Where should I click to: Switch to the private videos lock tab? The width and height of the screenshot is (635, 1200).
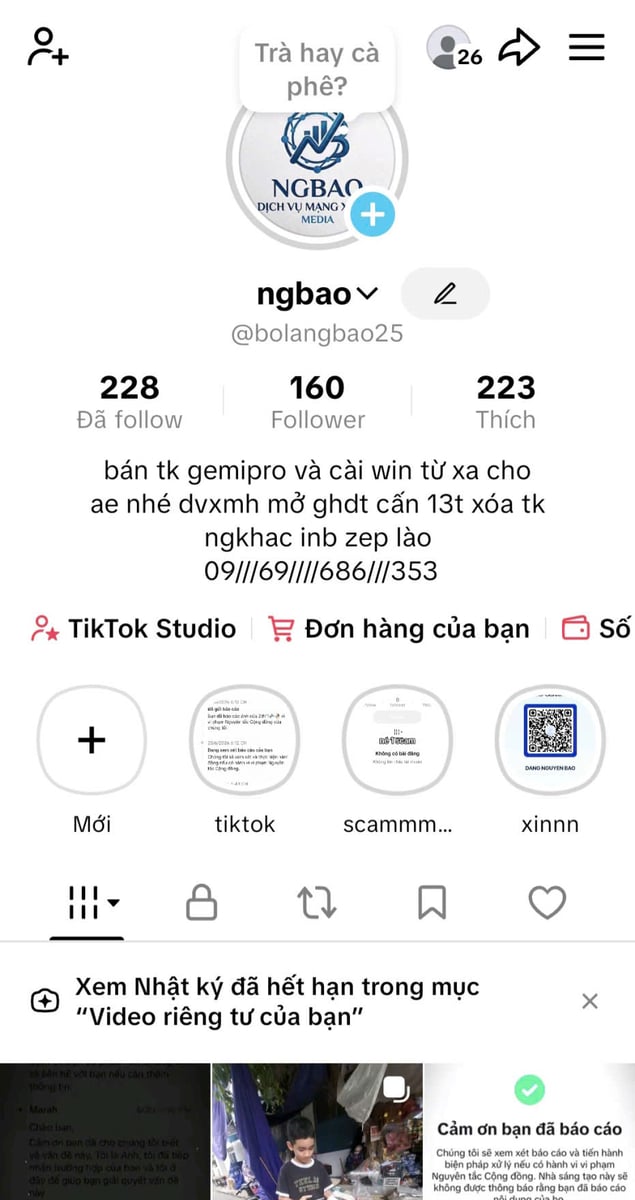point(202,903)
